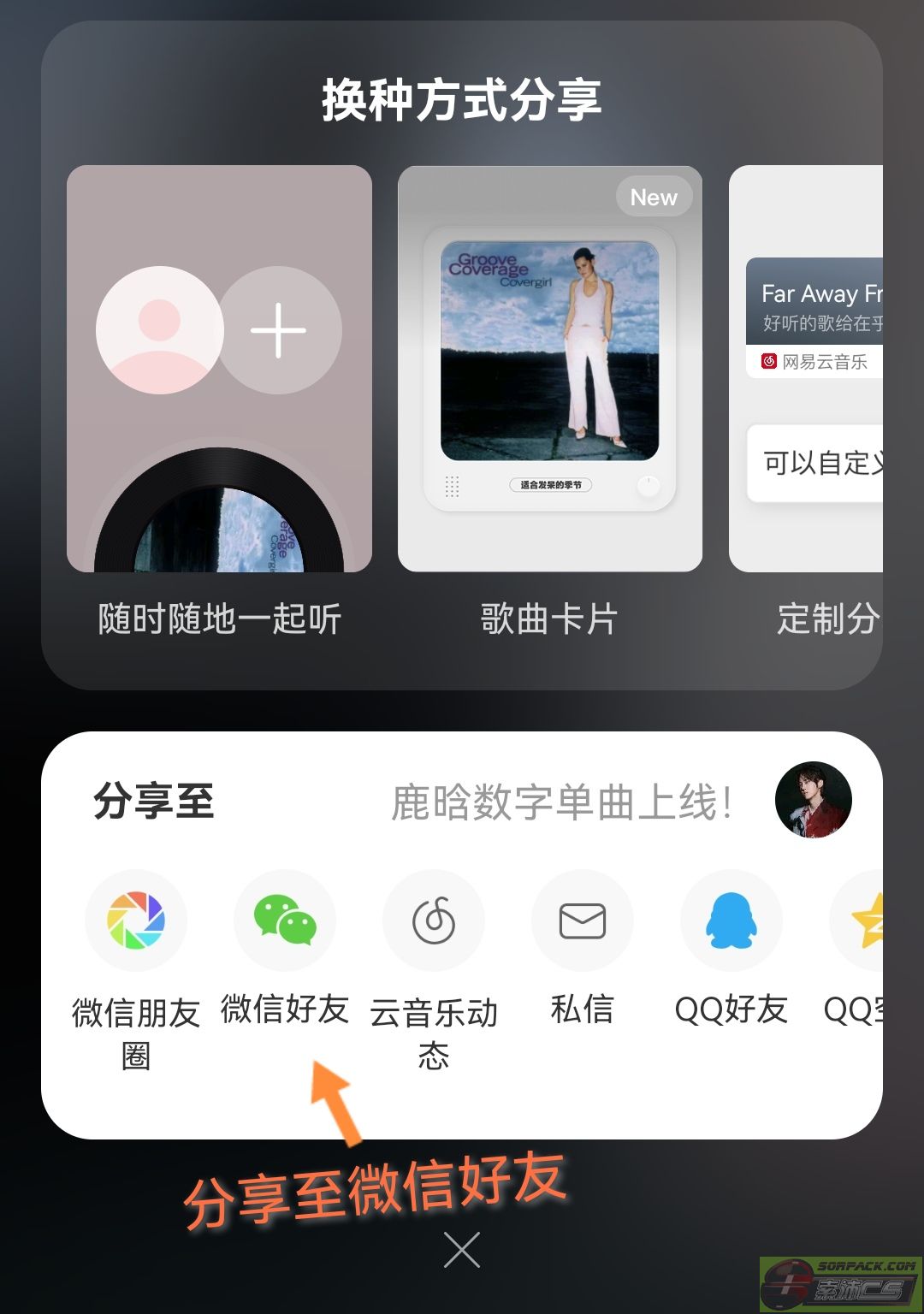Screen dimensions: 924x1314
Task: Open the 定制分享 card
Action: pyautogui.click(x=806, y=369)
